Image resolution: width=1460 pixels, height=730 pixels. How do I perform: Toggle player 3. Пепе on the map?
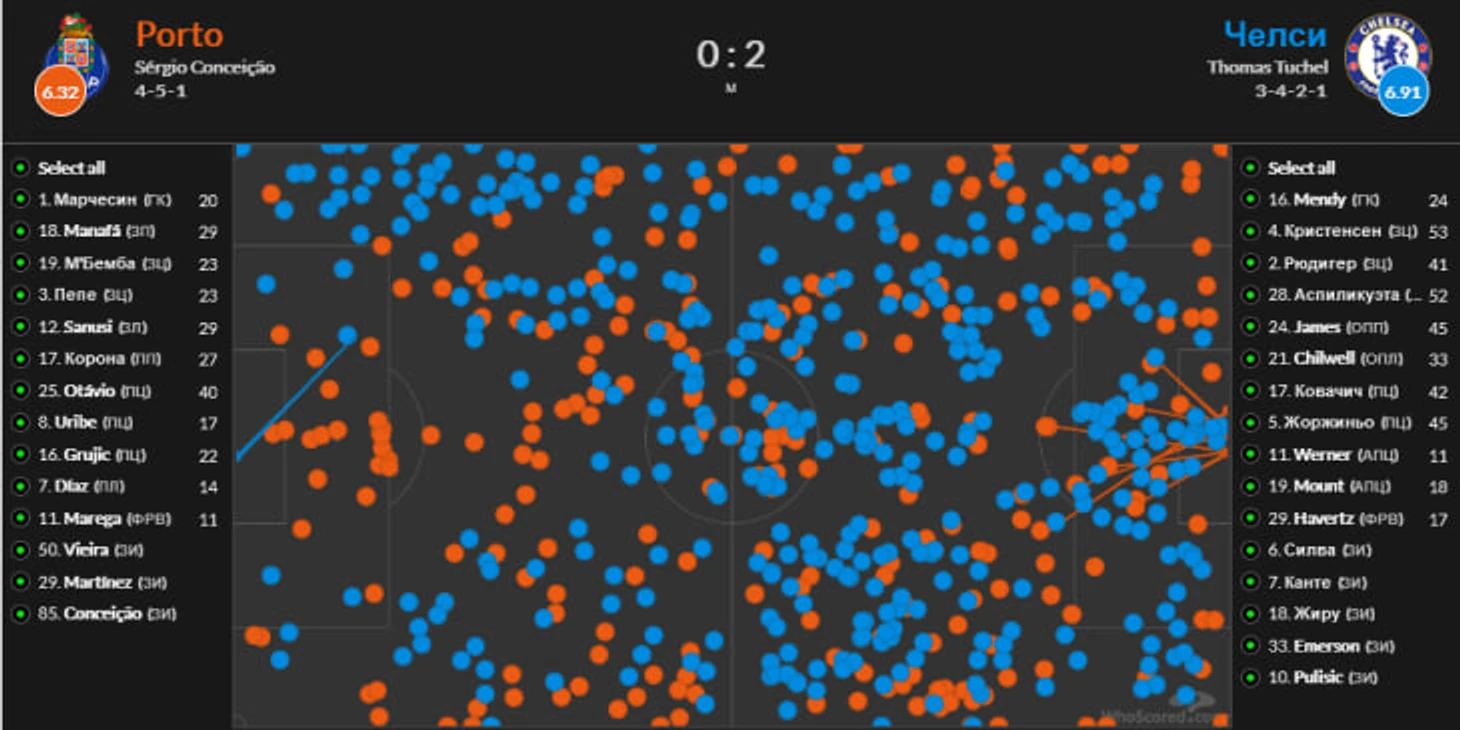[x=19, y=295]
